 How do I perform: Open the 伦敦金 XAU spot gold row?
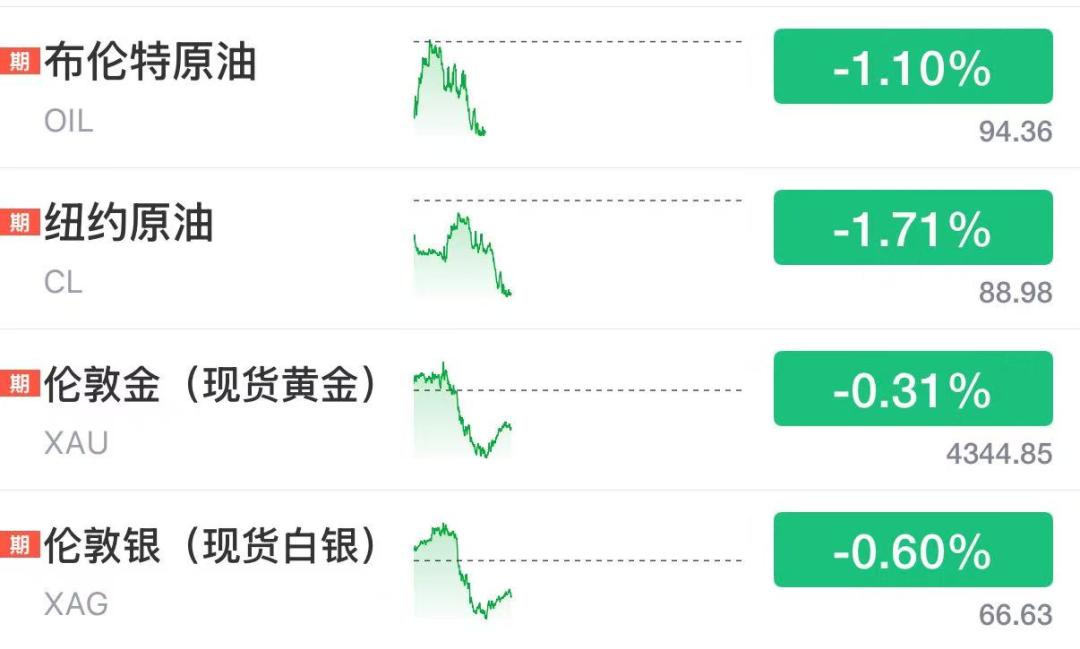pyautogui.click(x=540, y=410)
